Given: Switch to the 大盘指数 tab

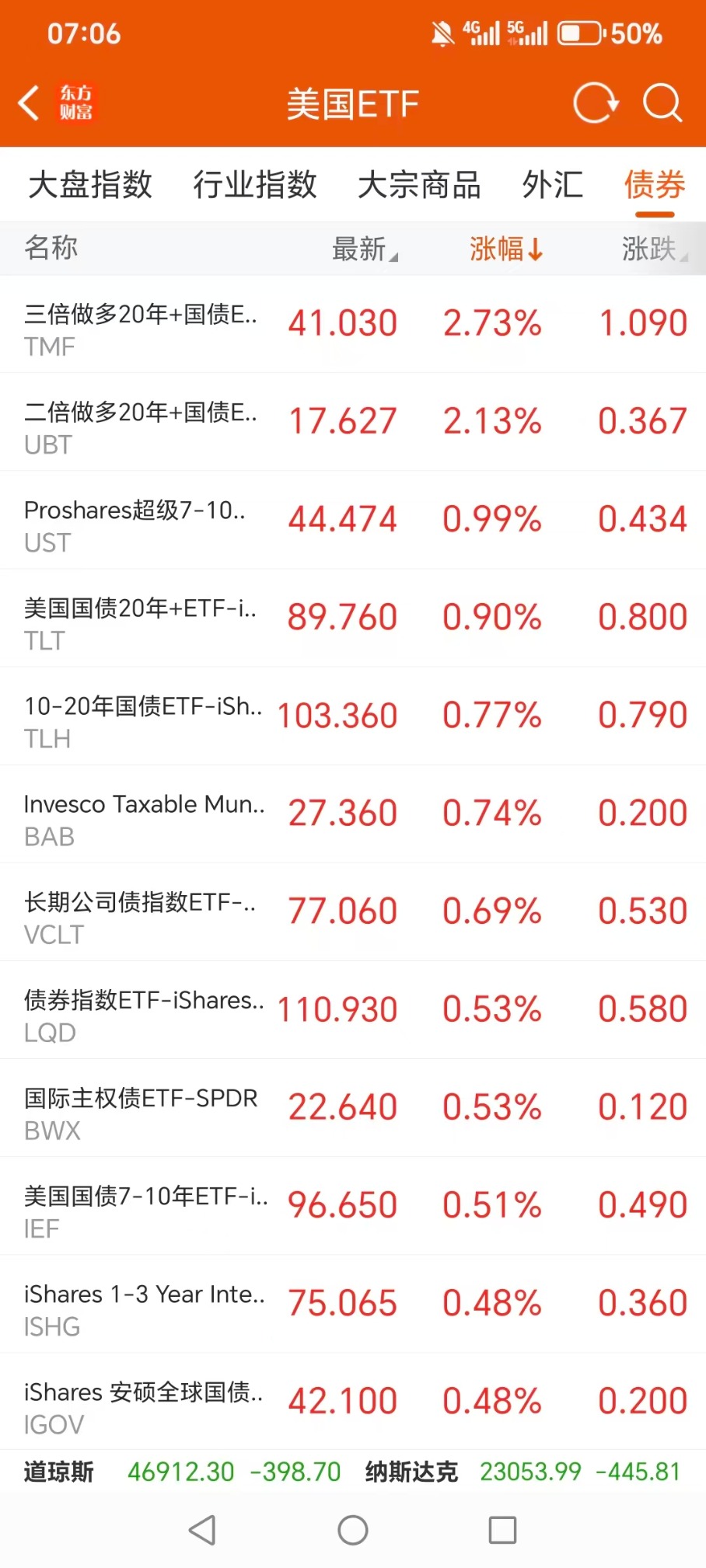Looking at the screenshot, I should (90, 185).
